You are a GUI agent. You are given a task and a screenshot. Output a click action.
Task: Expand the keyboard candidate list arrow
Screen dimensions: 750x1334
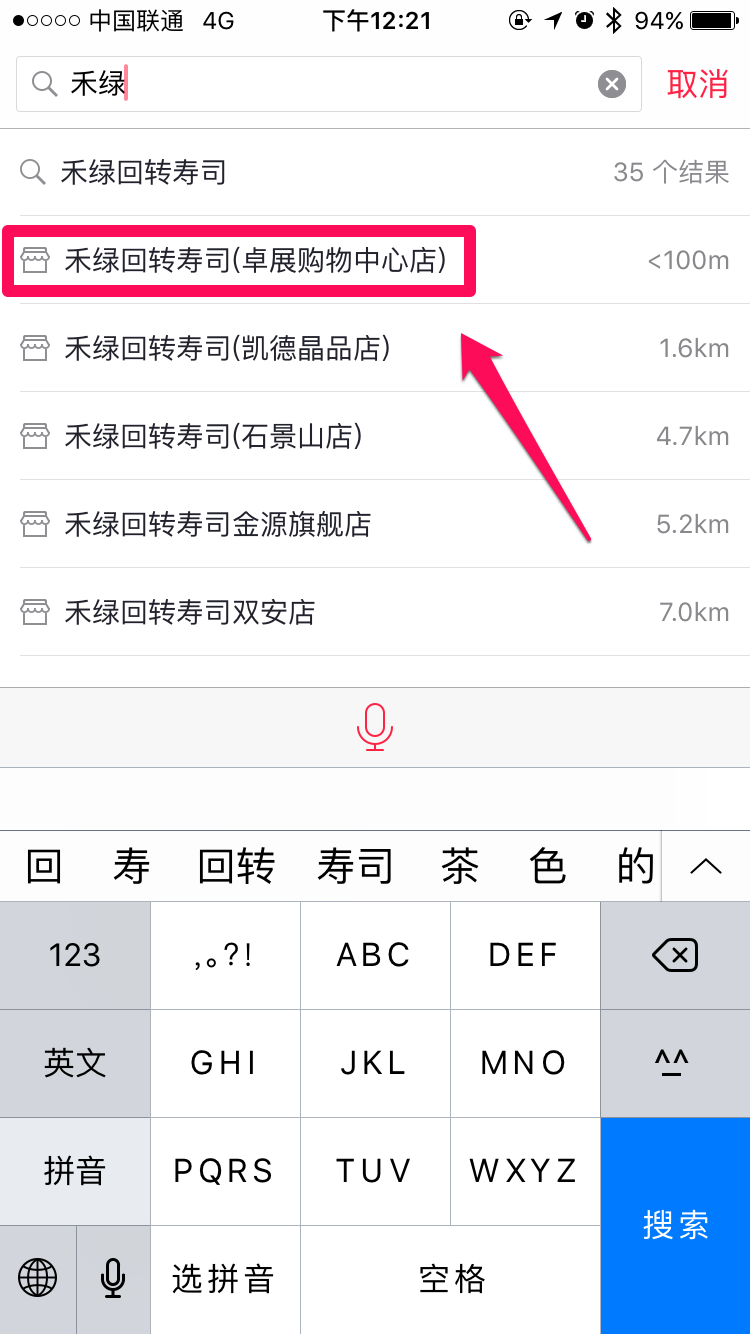pos(706,867)
